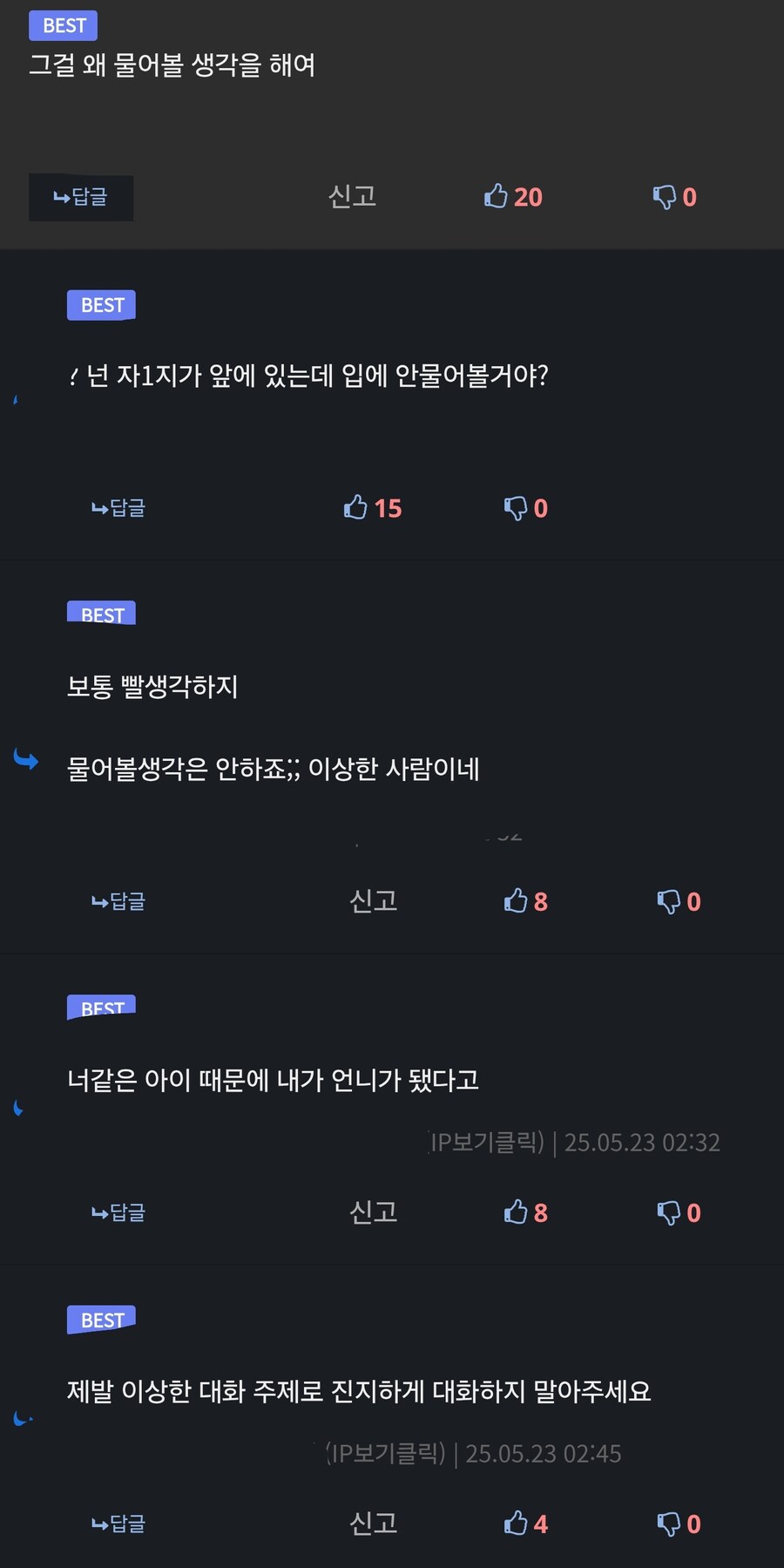
Task: Reply to the '보통 빨생각하지' comment
Action: tap(118, 901)
